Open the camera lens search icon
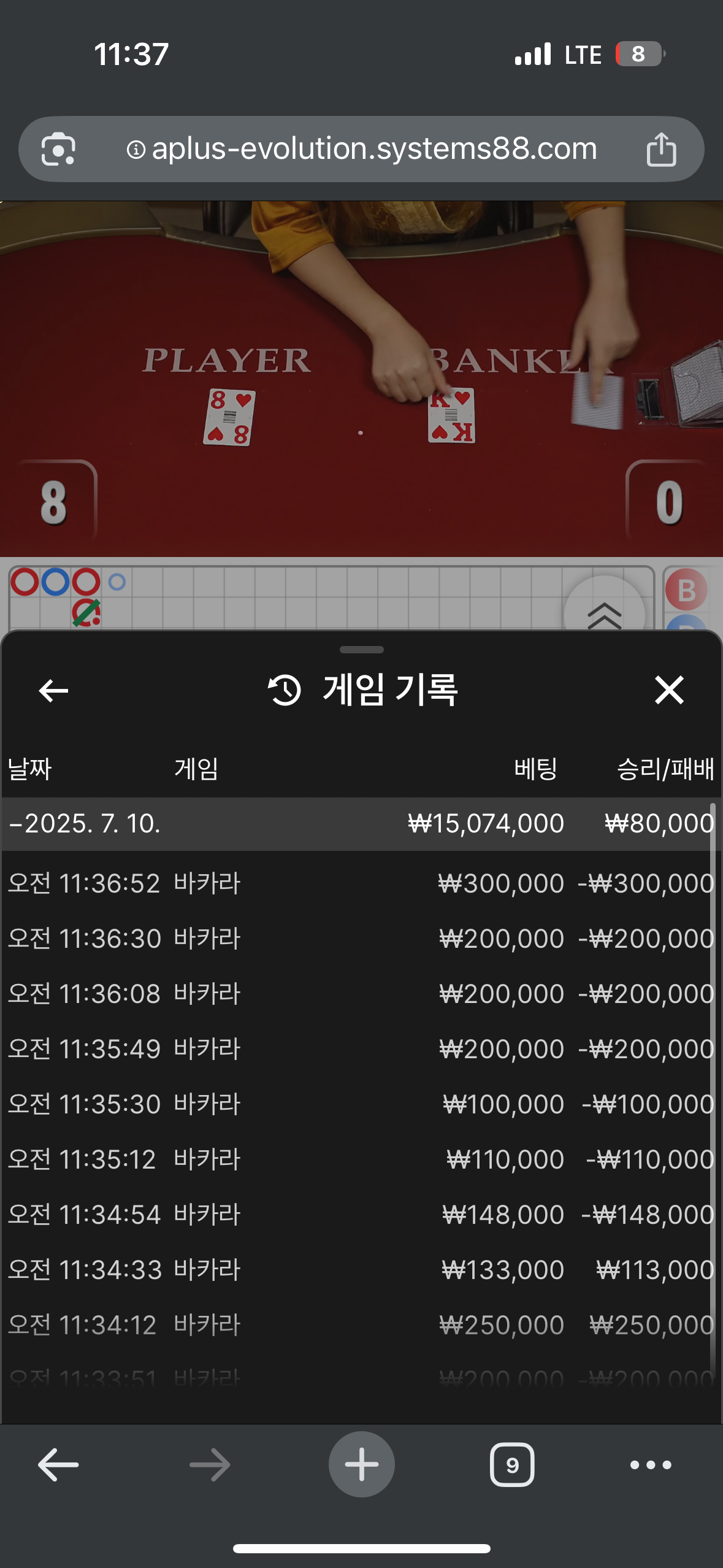The image size is (723, 1568). (x=58, y=149)
